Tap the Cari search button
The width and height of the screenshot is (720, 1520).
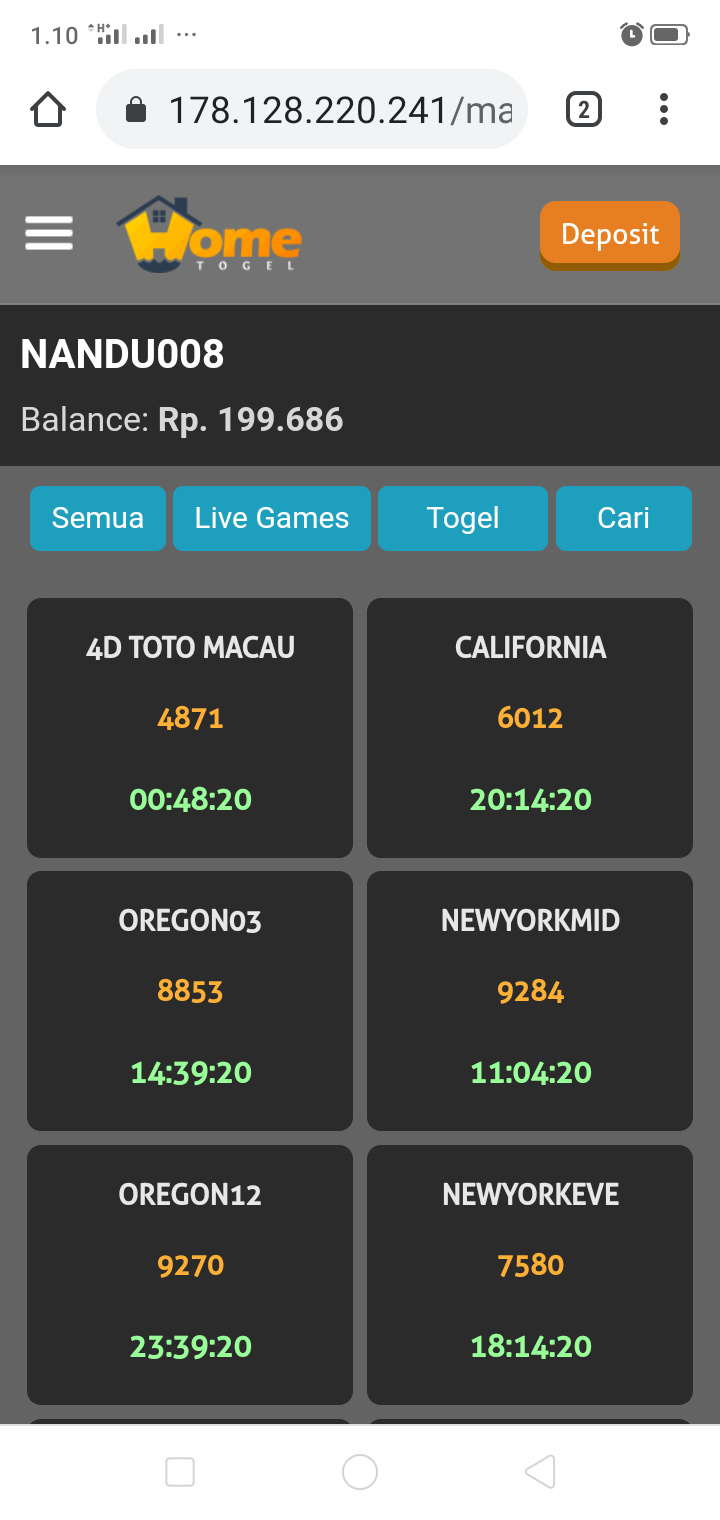pyautogui.click(x=623, y=518)
